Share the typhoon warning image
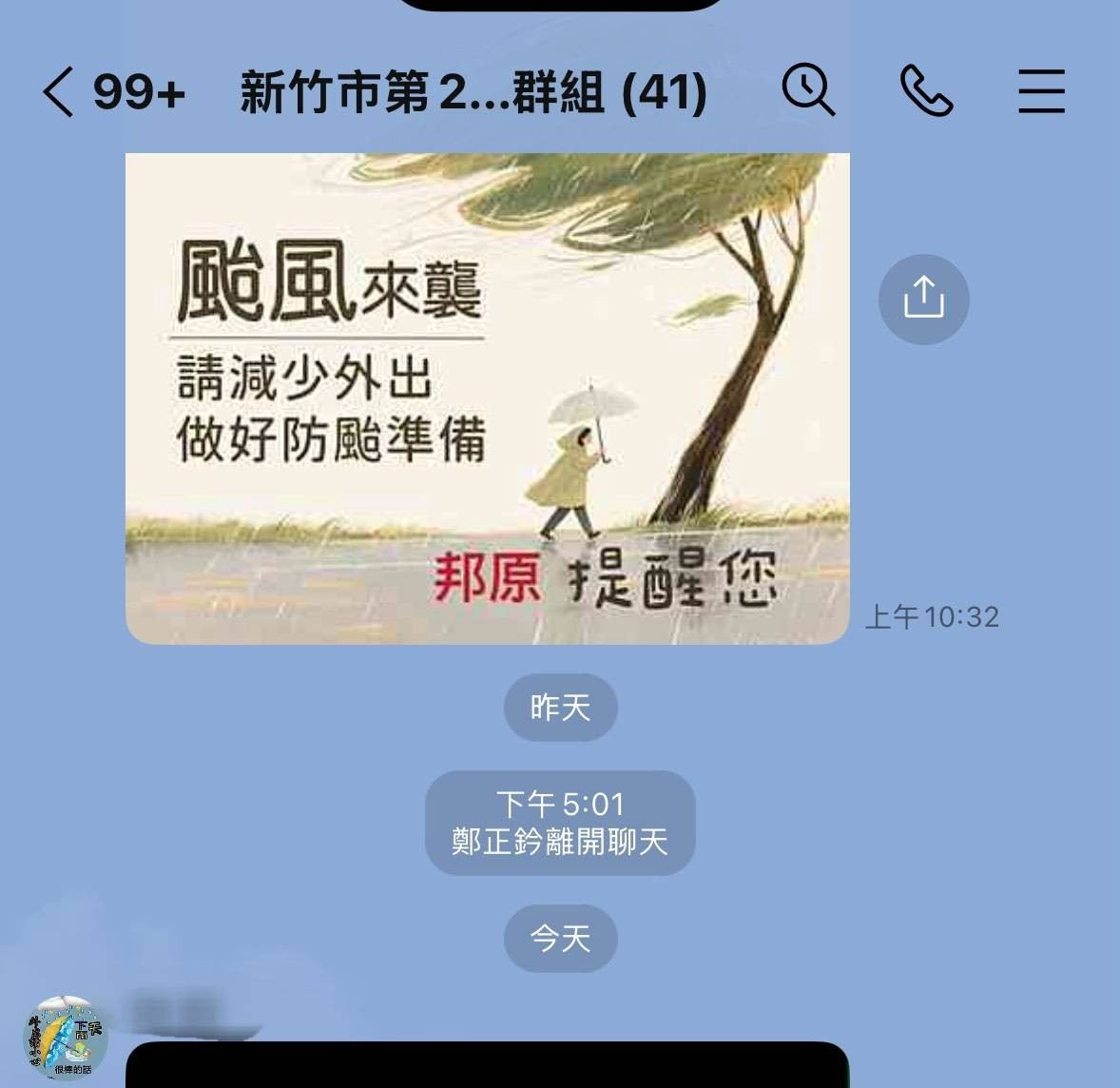Image resolution: width=1120 pixels, height=1088 pixels. pos(923,299)
